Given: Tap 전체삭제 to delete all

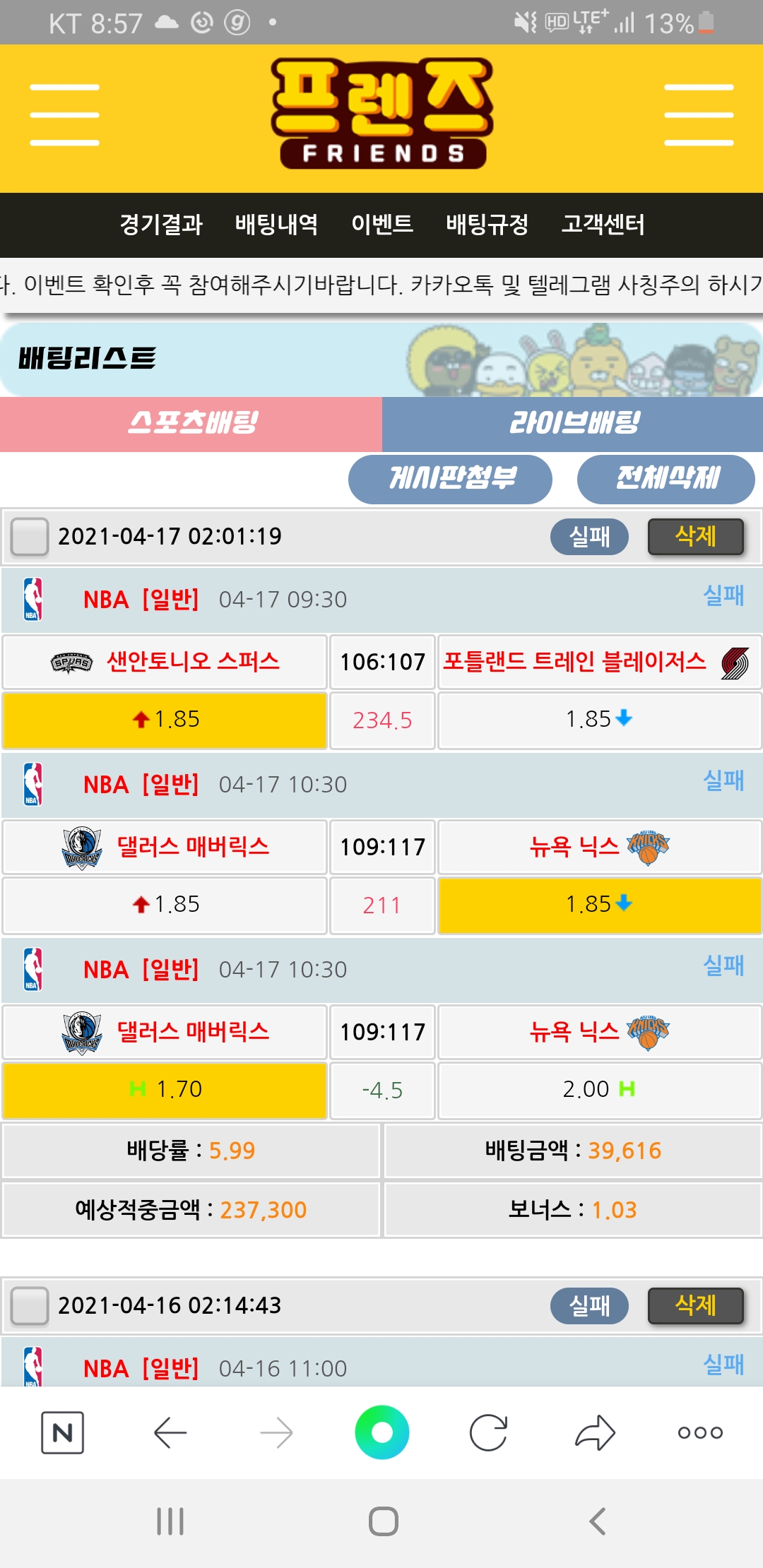Looking at the screenshot, I should click(x=666, y=479).
